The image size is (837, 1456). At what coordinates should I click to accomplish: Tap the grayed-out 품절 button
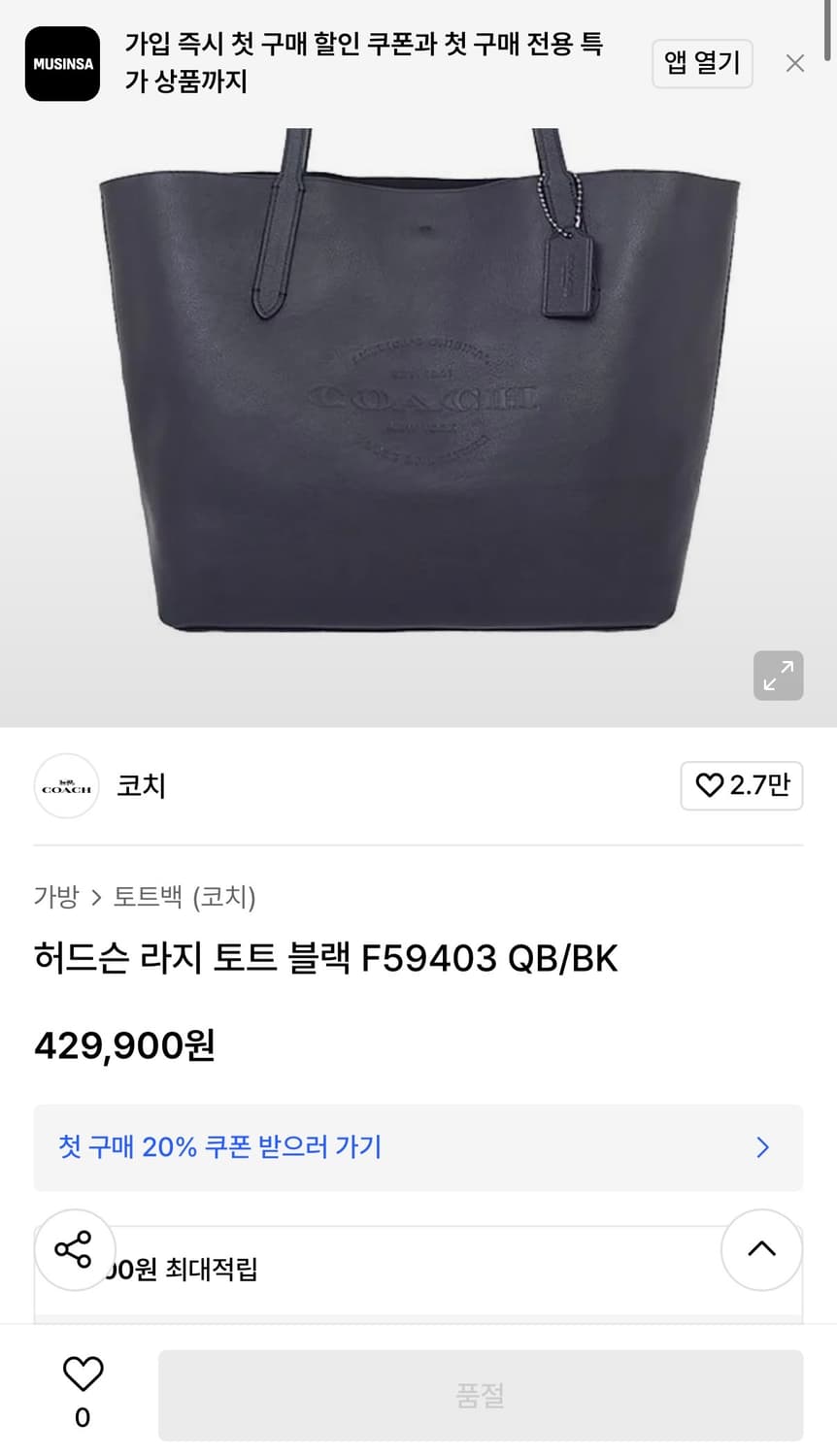[482, 1395]
